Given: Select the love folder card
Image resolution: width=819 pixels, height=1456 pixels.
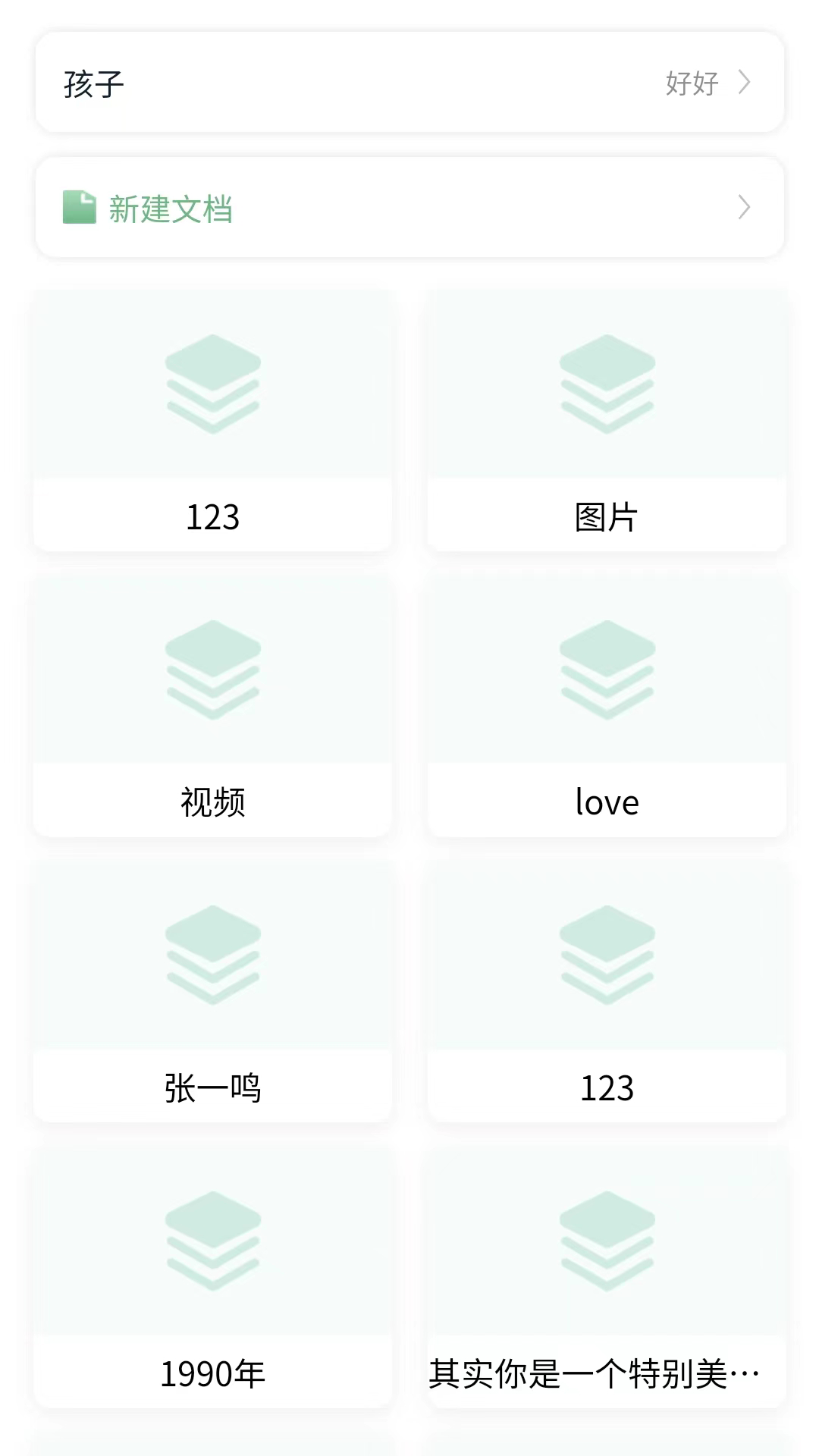Looking at the screenshot, I should (607, 707).
